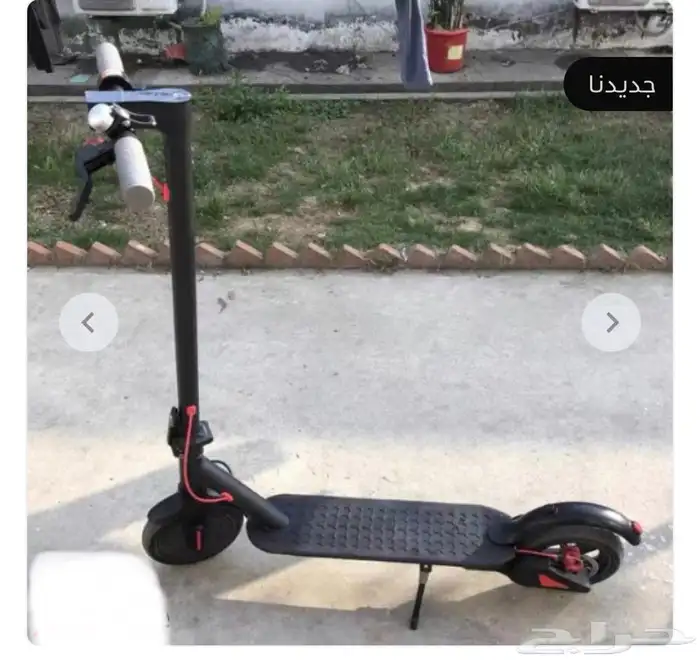Go to the next scooter photo
Viewport: 700px width, 664px height.
[x=611, y=322]
